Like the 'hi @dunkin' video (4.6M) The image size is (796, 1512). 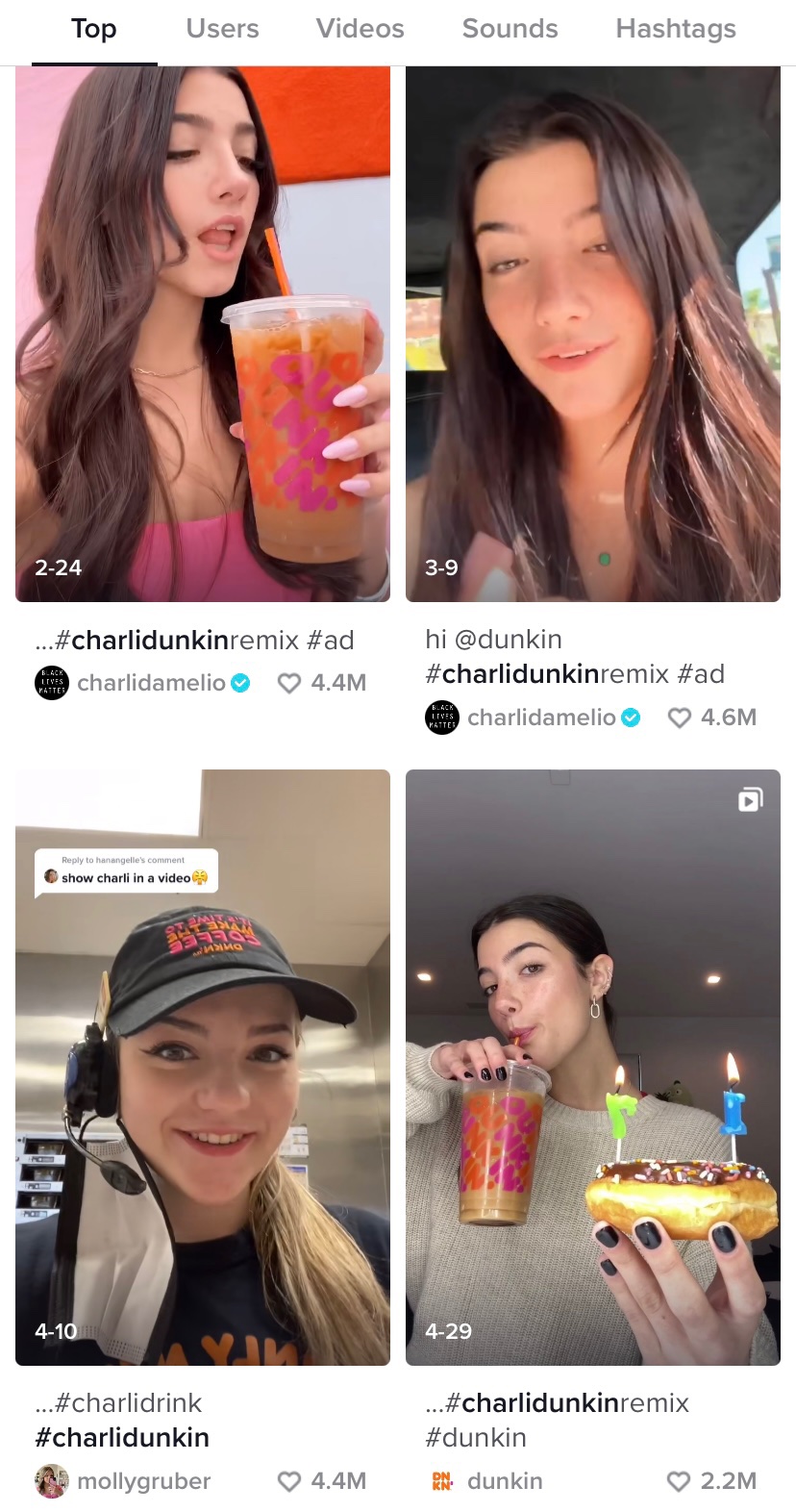click(679, 718)
